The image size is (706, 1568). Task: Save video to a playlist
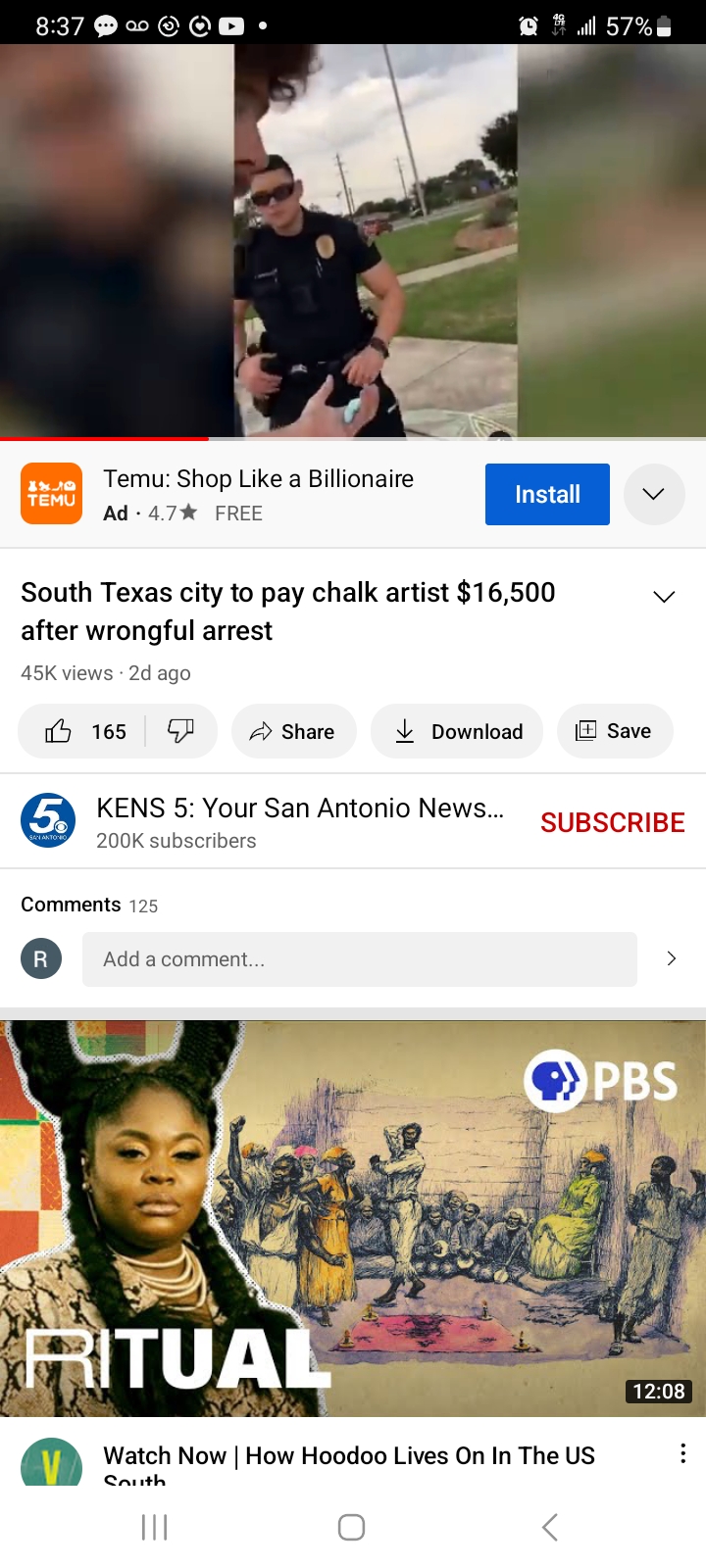coord(615,731)
